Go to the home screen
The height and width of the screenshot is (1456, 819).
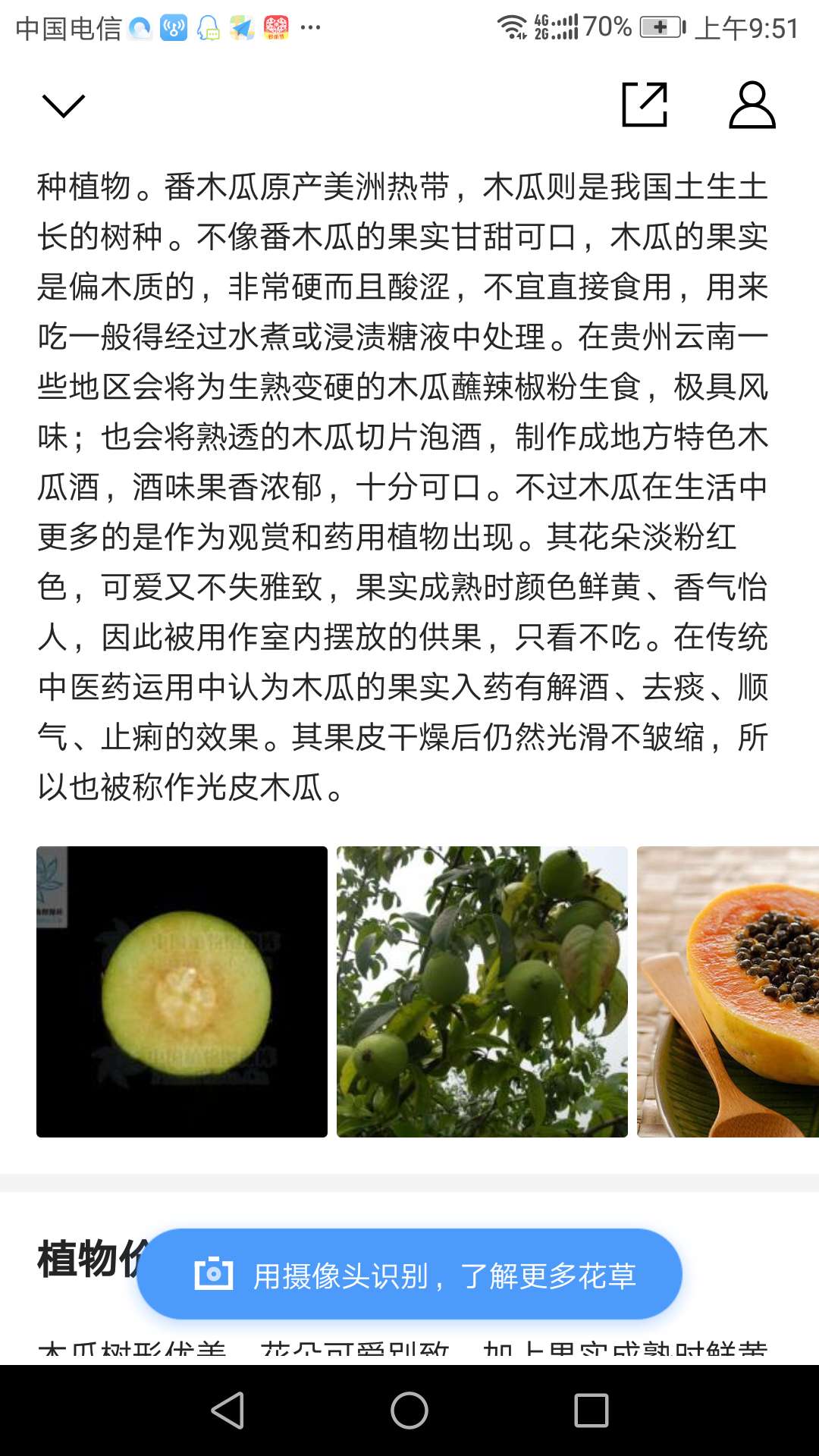pos(409,1410)
